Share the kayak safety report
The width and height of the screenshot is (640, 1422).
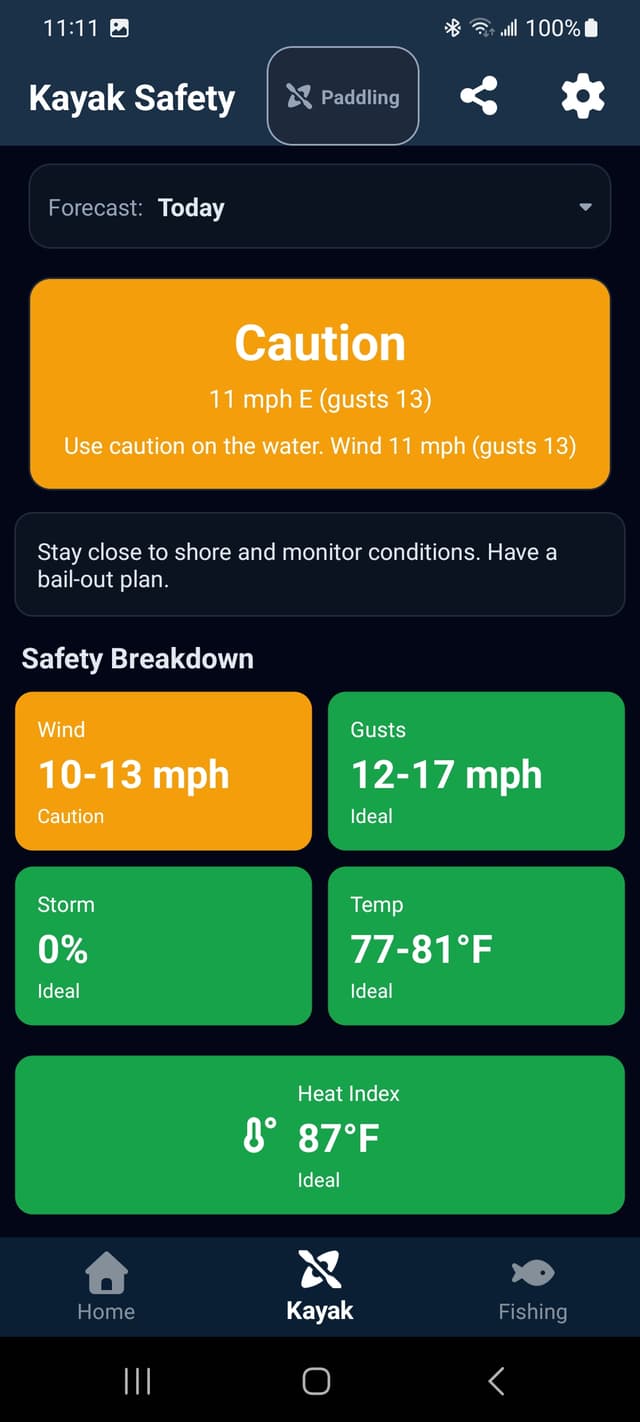pyautogui.click(x=479, y=97)
